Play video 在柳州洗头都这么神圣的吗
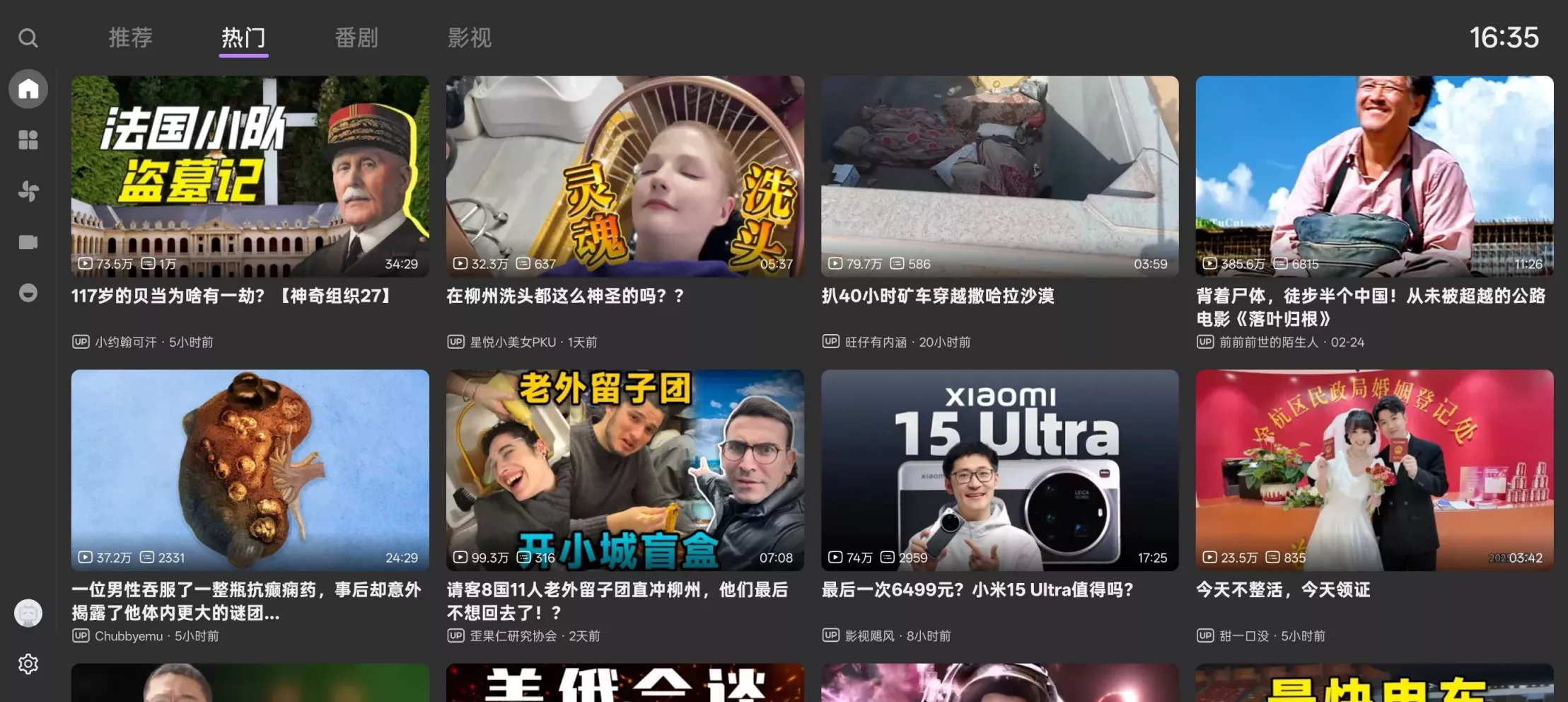1568x702 pixels. (x=625, y=176)
